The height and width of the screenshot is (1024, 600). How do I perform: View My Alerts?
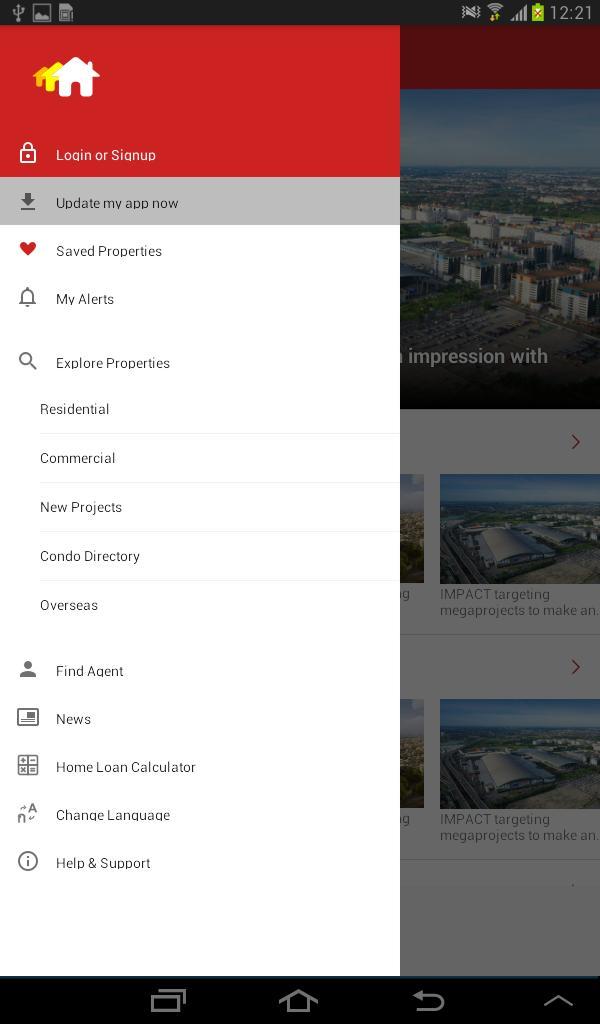pyautogui.click(x=85, y=298)
